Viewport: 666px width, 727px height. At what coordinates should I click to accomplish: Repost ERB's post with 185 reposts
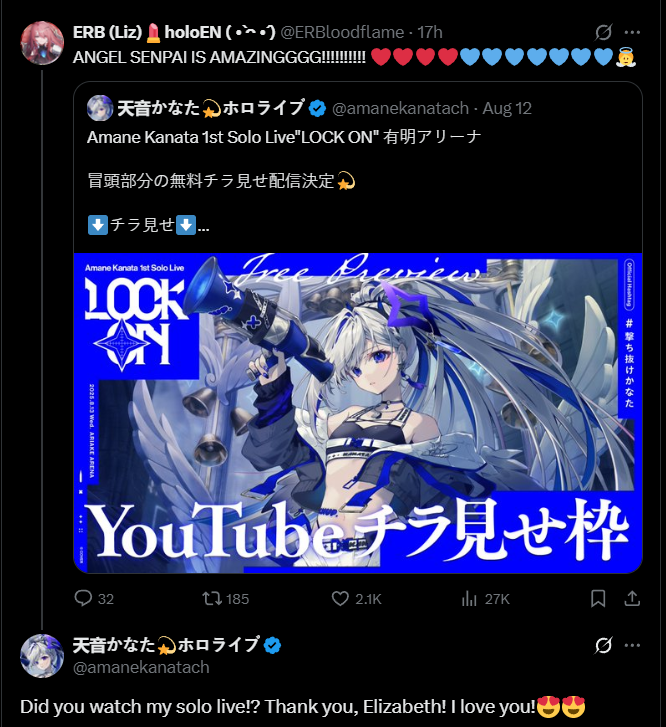tap(225, 598)
